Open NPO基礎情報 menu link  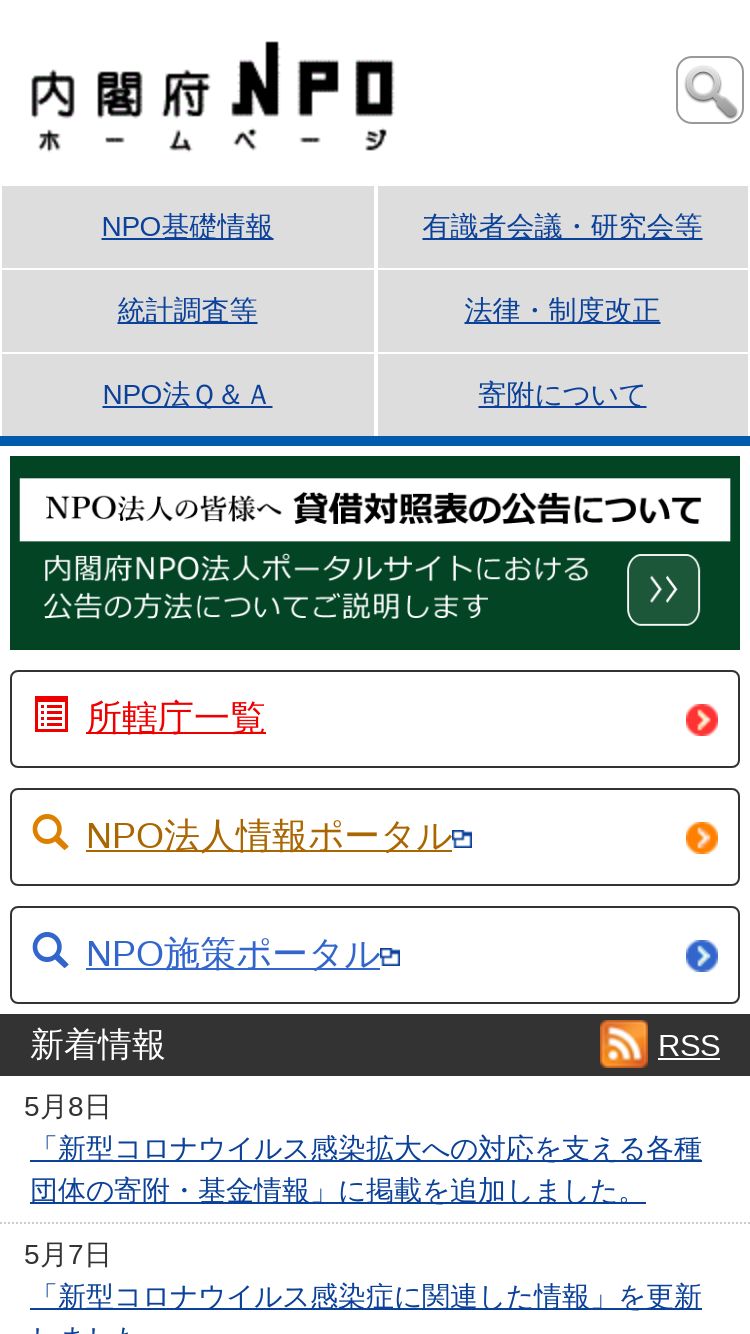pyautogui.click(x=187, y=227)
